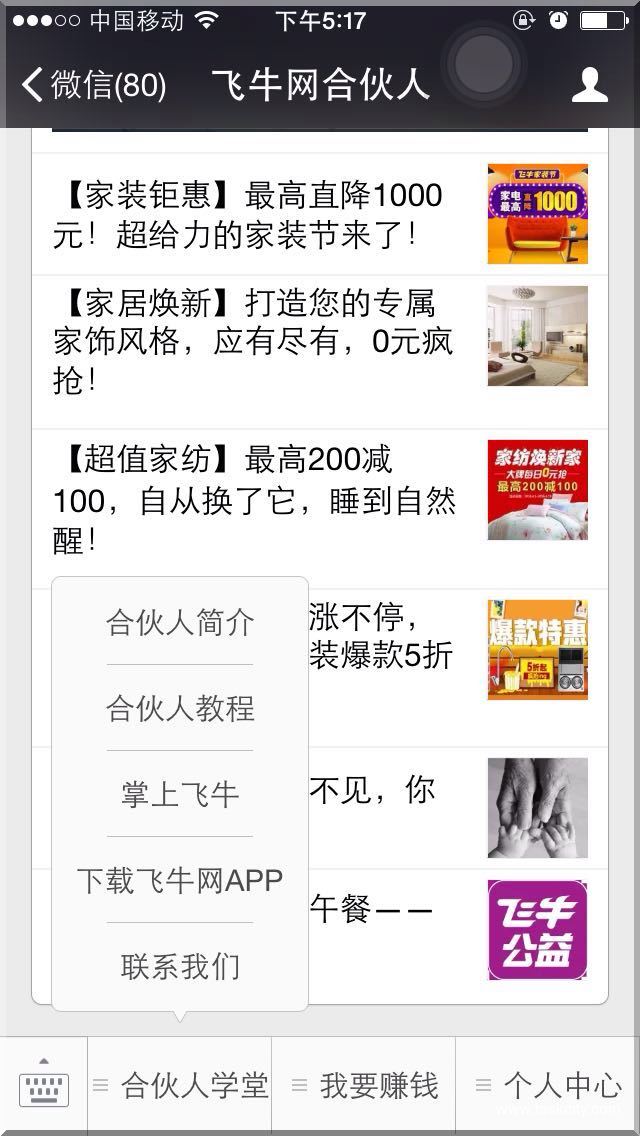The image size is (640, 1136).
Task: Choose 掌上飞牛 in the menu
Action: [x=180, y=794]
